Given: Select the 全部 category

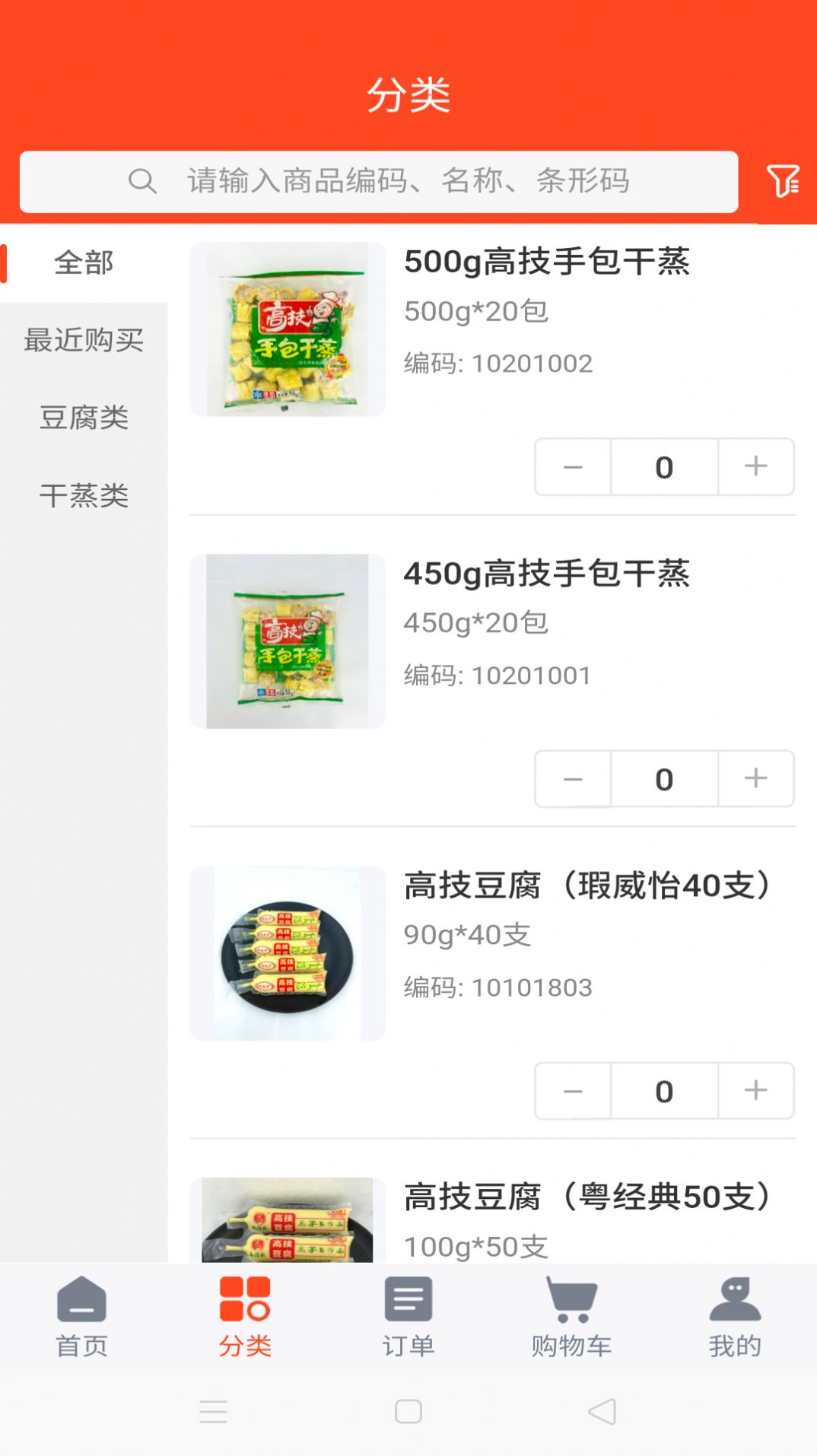Looking at the screenshot, I should coord(84,263).
